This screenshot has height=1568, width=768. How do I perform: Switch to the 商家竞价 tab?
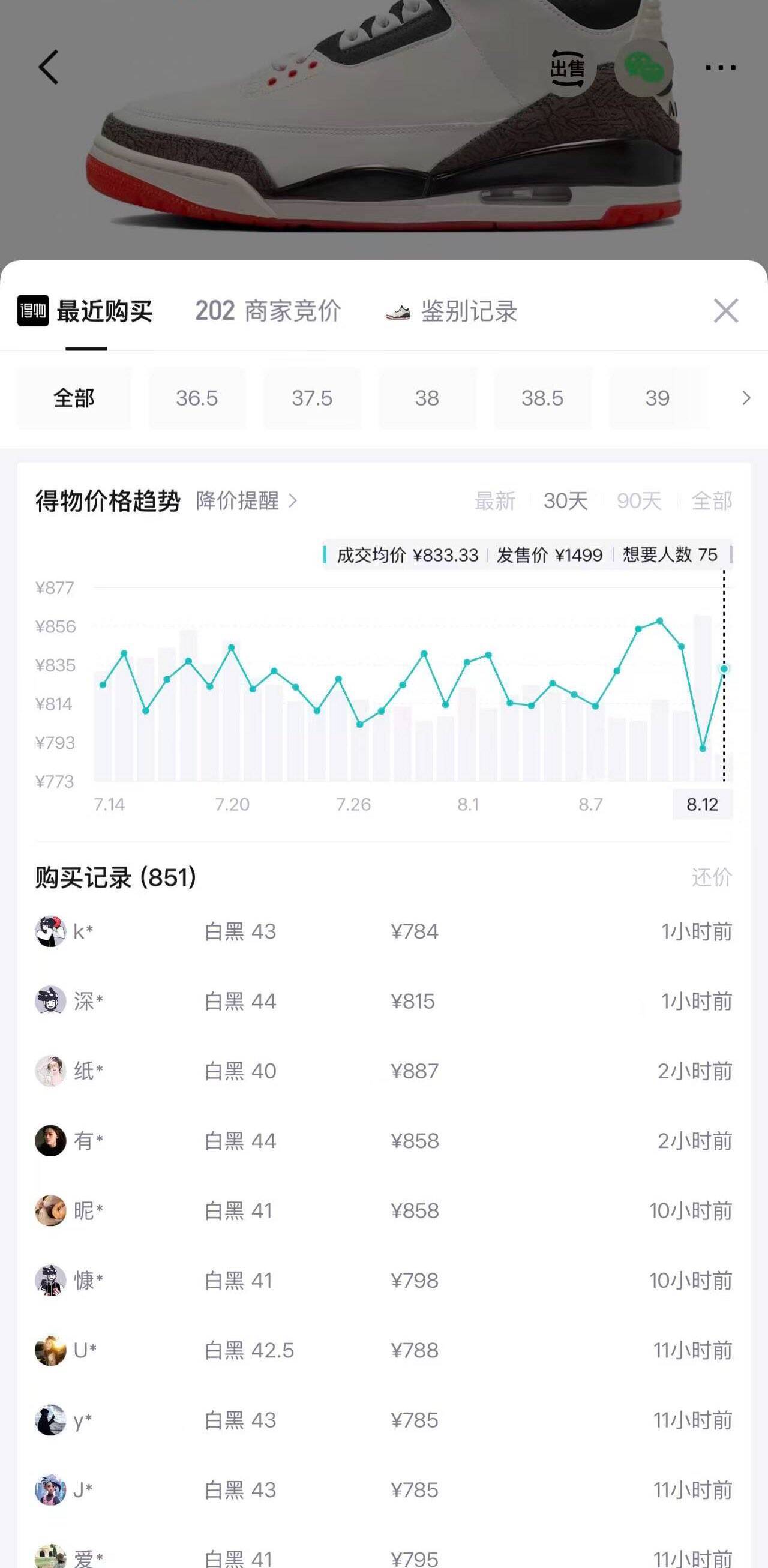click(268, 311)
